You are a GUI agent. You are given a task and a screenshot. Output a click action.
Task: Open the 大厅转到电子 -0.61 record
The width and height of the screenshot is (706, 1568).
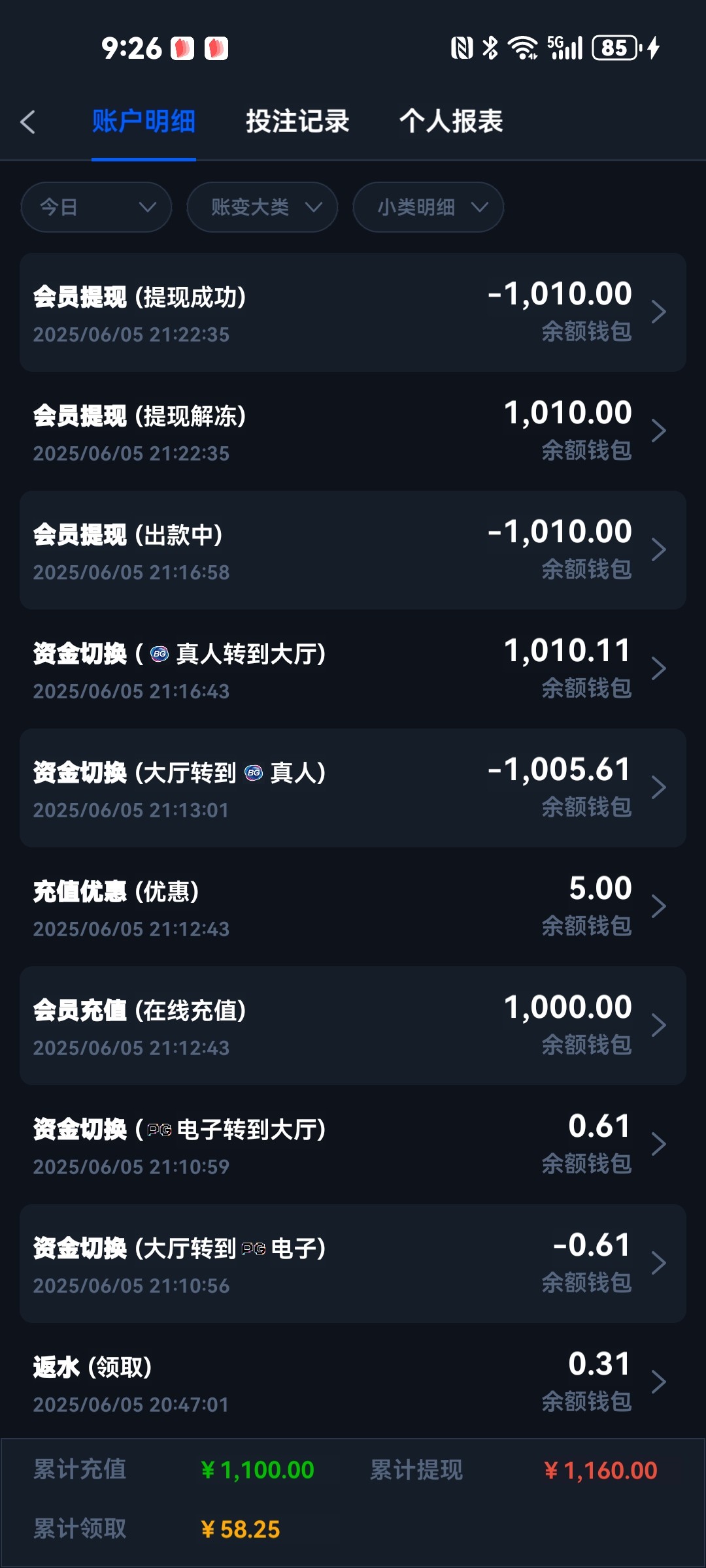tap(353, 1264)
